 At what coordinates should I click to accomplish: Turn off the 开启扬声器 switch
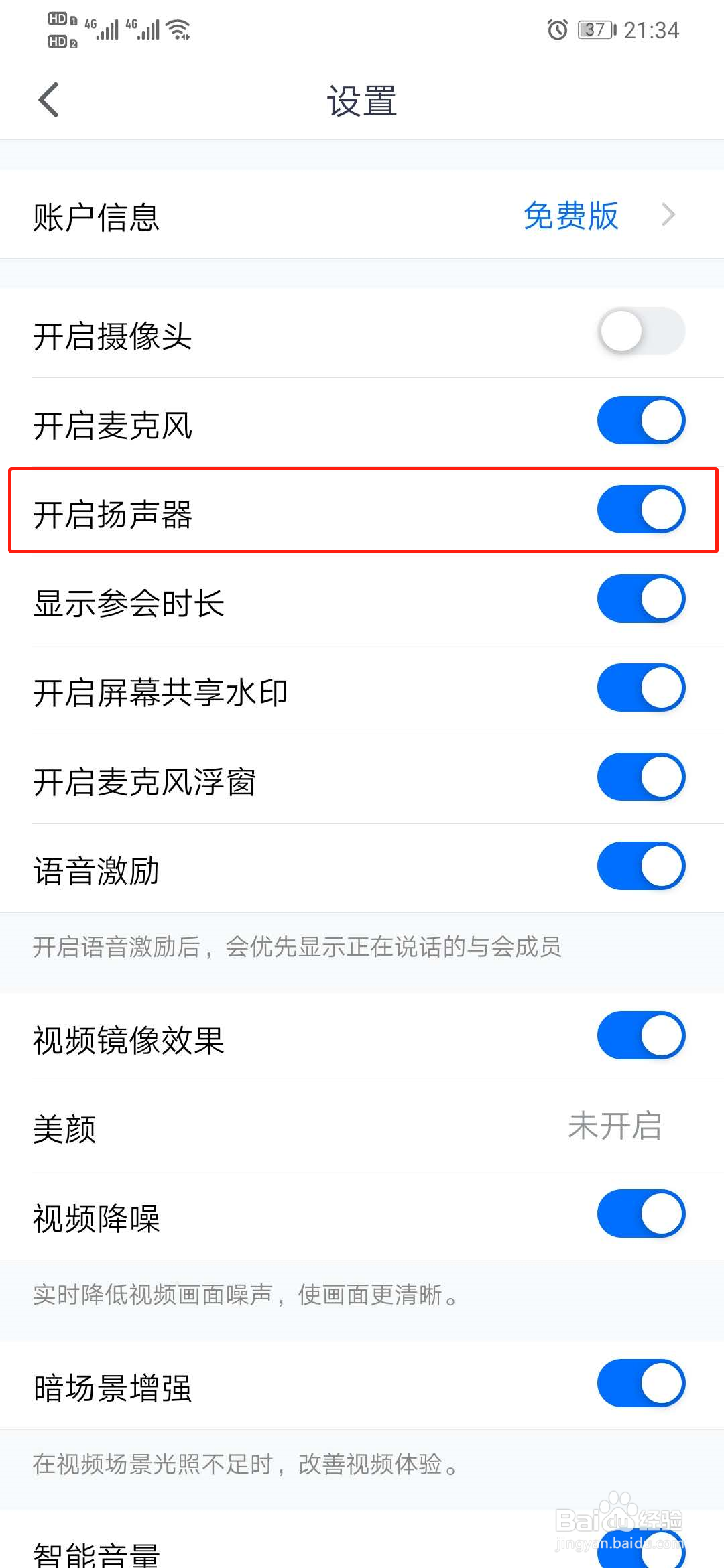tap(640, 509)
